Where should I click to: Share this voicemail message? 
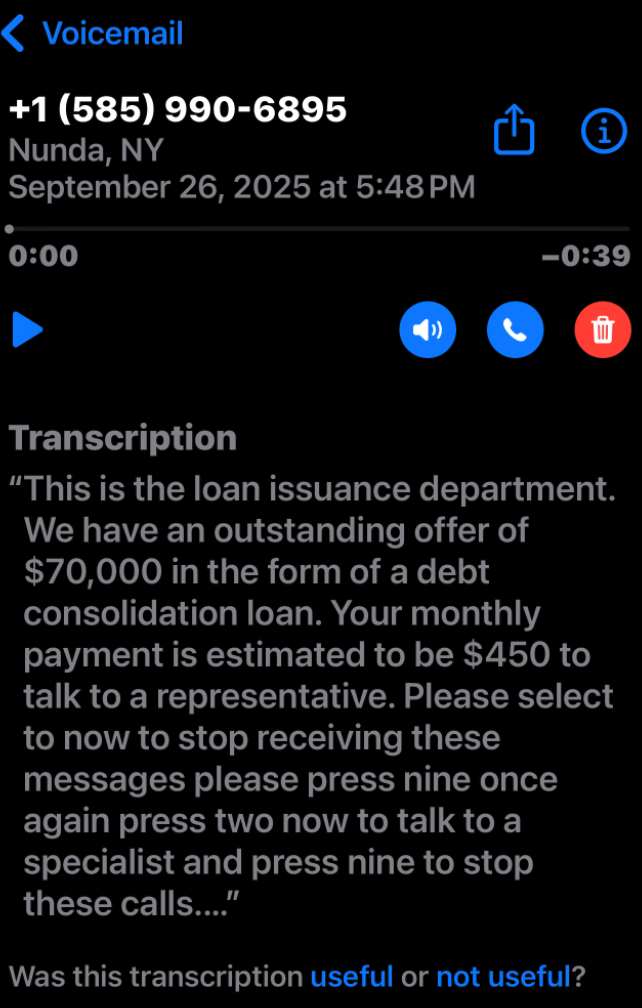tap(515, 132)
